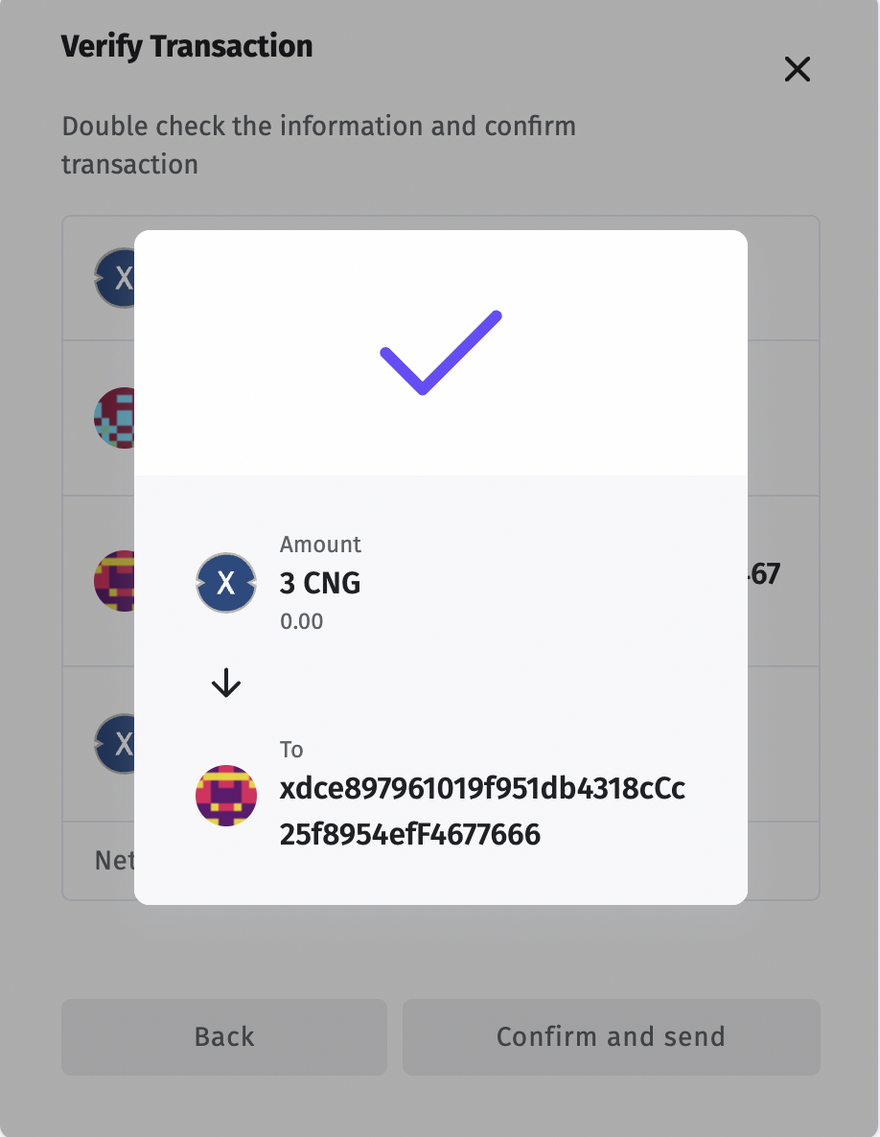
Task: Tap Confirm and send
Action: click(611, 1037)
